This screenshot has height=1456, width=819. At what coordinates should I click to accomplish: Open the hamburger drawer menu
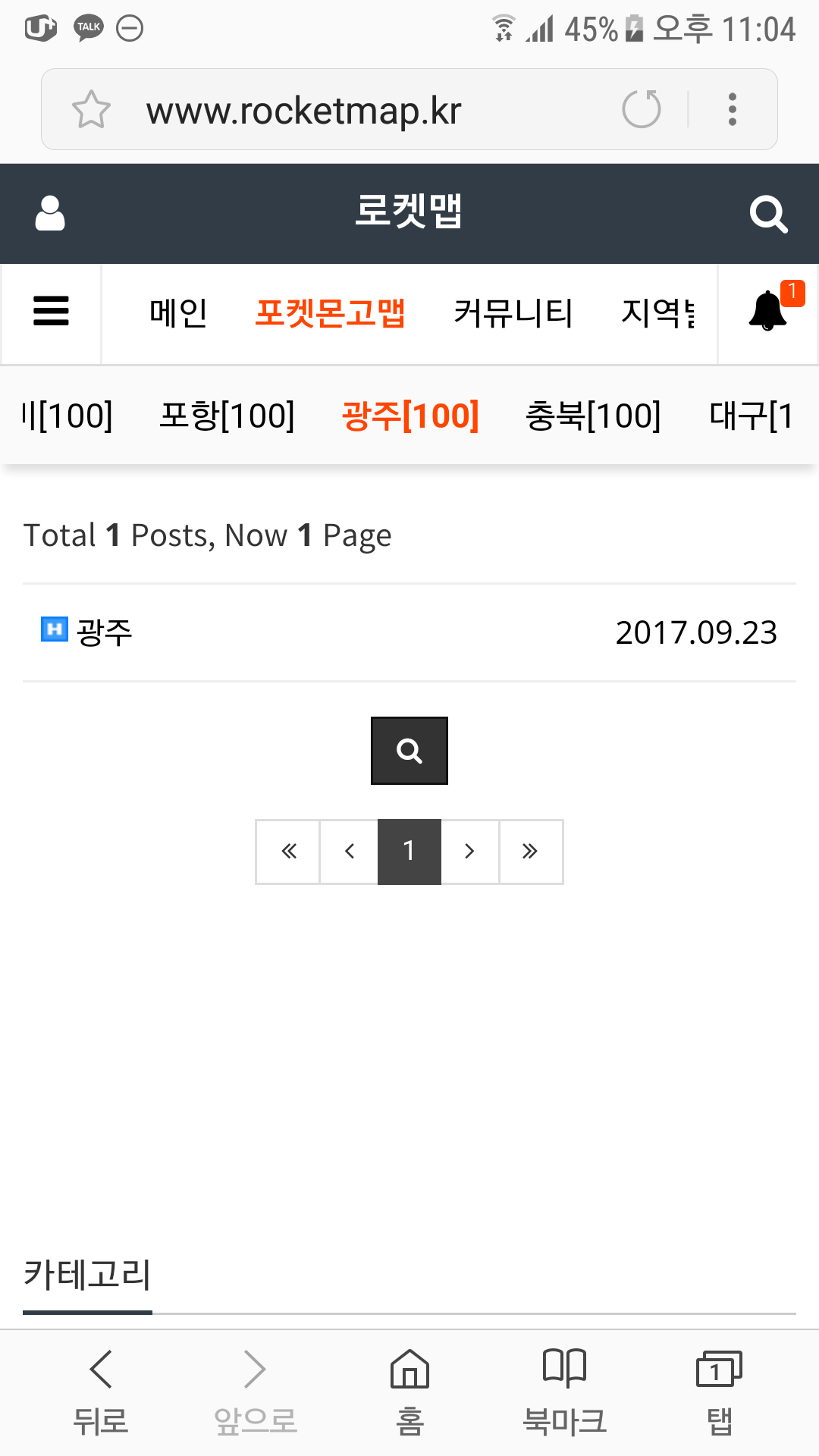(51, 312)
